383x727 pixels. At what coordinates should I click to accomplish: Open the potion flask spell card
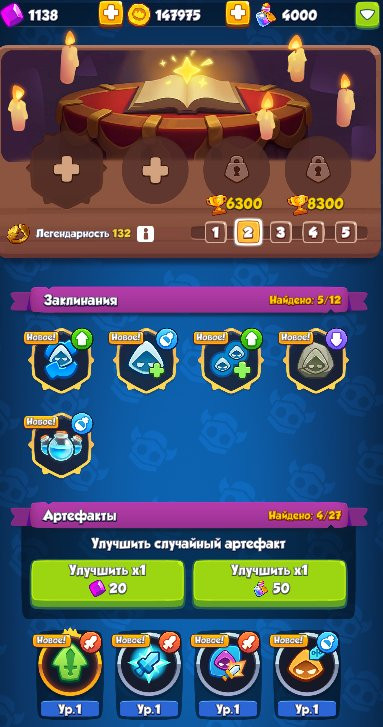click(60, 446)
